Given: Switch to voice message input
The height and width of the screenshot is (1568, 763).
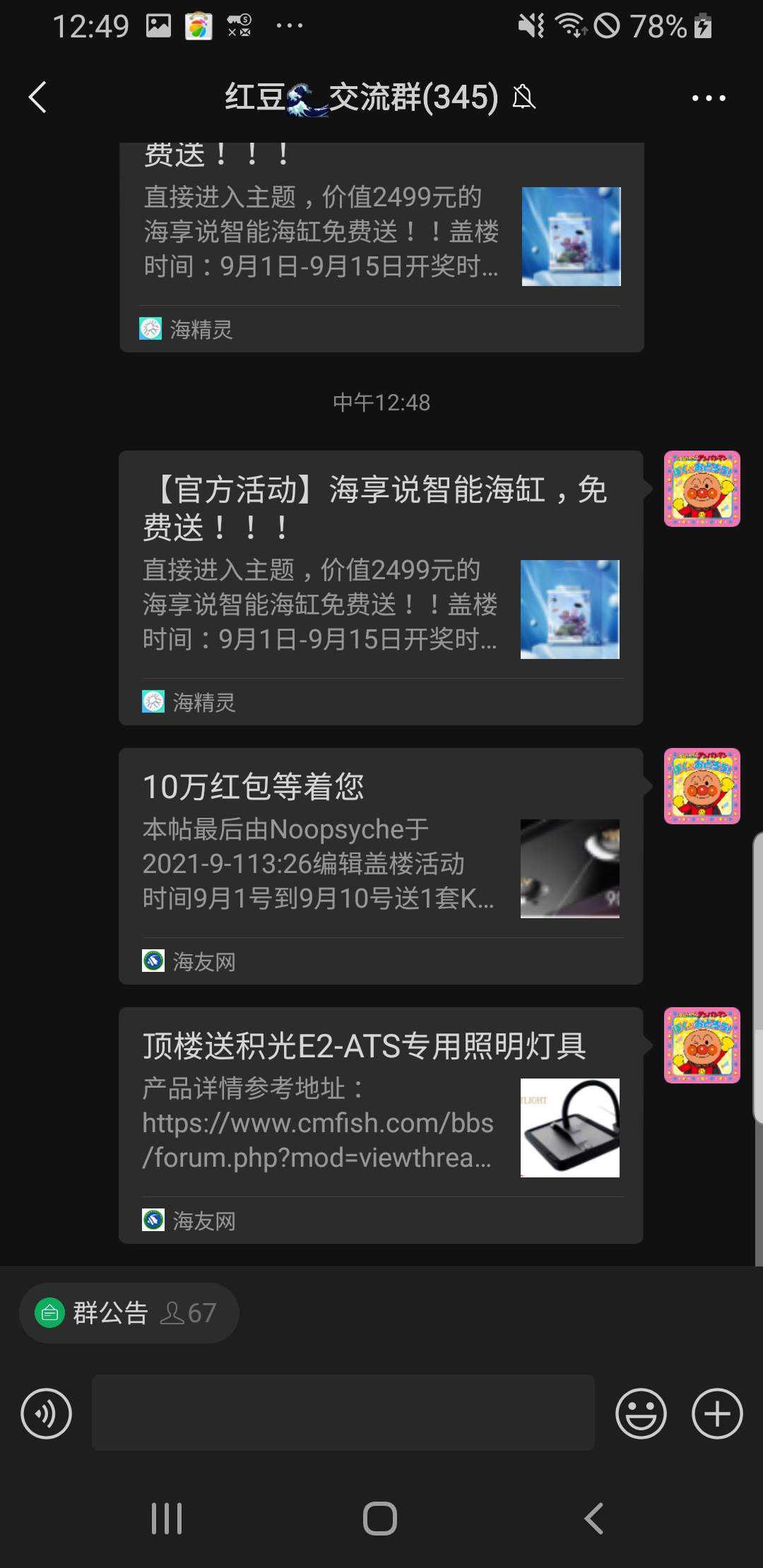Looking at the screenshot, I should coord(47,1413).
